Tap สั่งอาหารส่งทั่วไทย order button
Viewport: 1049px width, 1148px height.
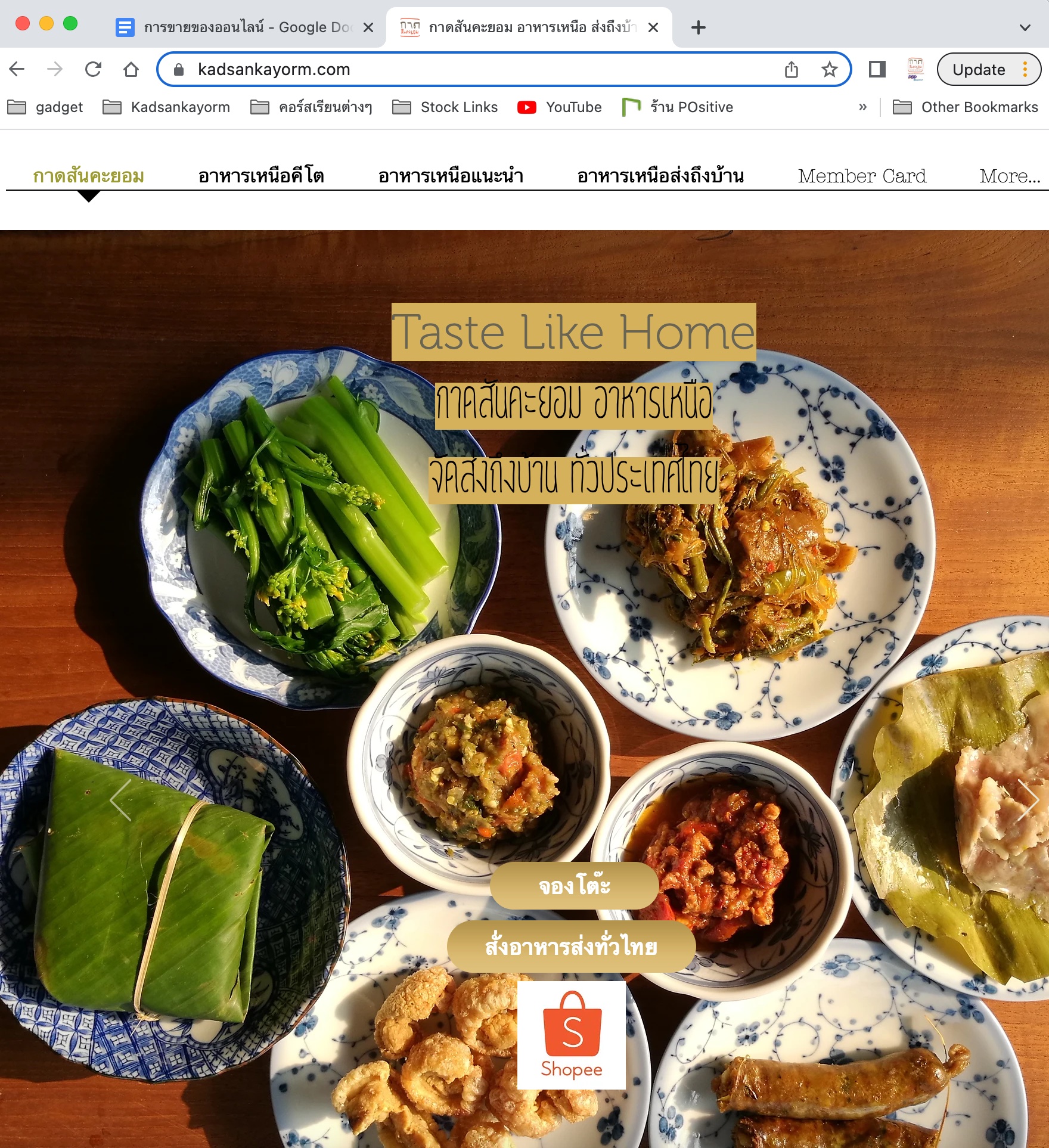point(571,946)
